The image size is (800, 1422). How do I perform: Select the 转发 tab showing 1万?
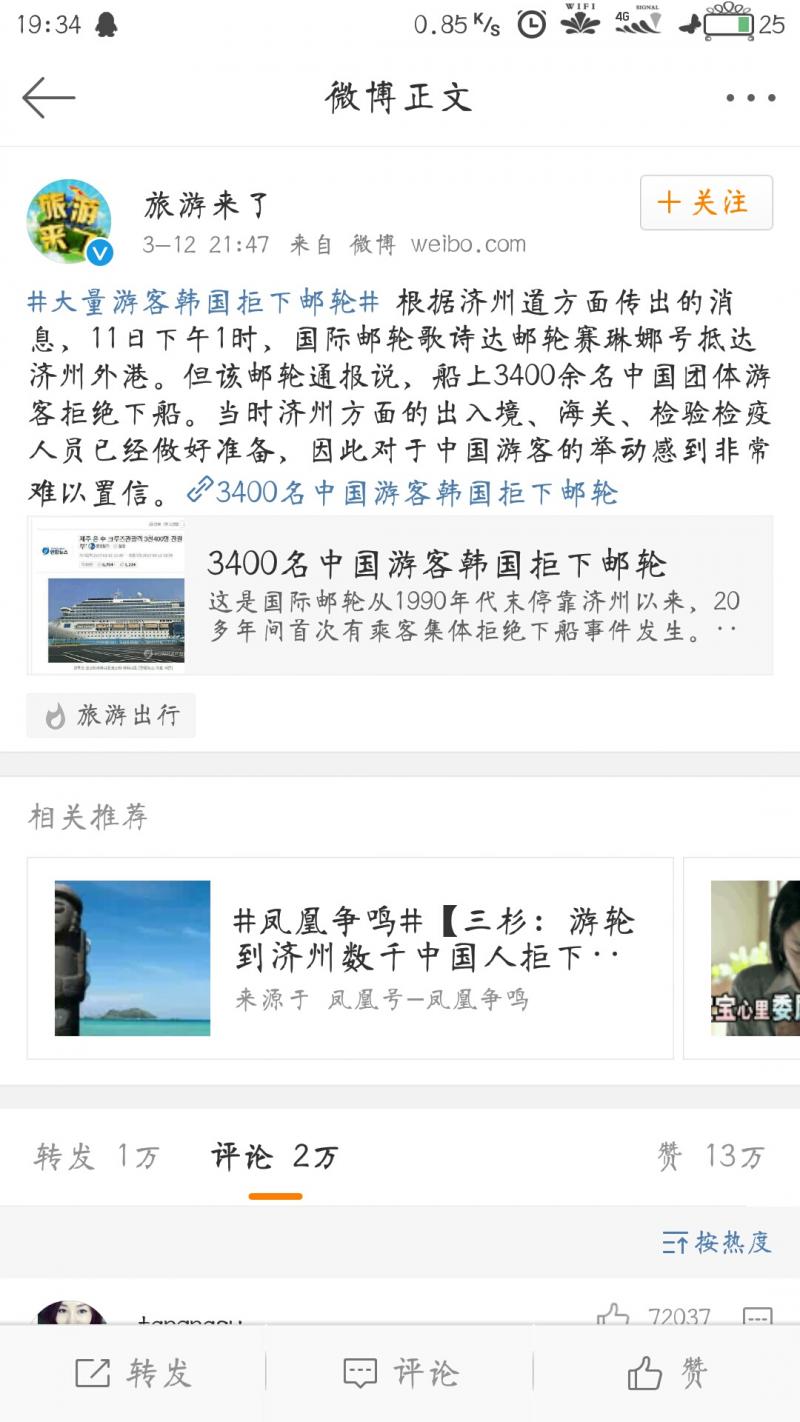95,1155
